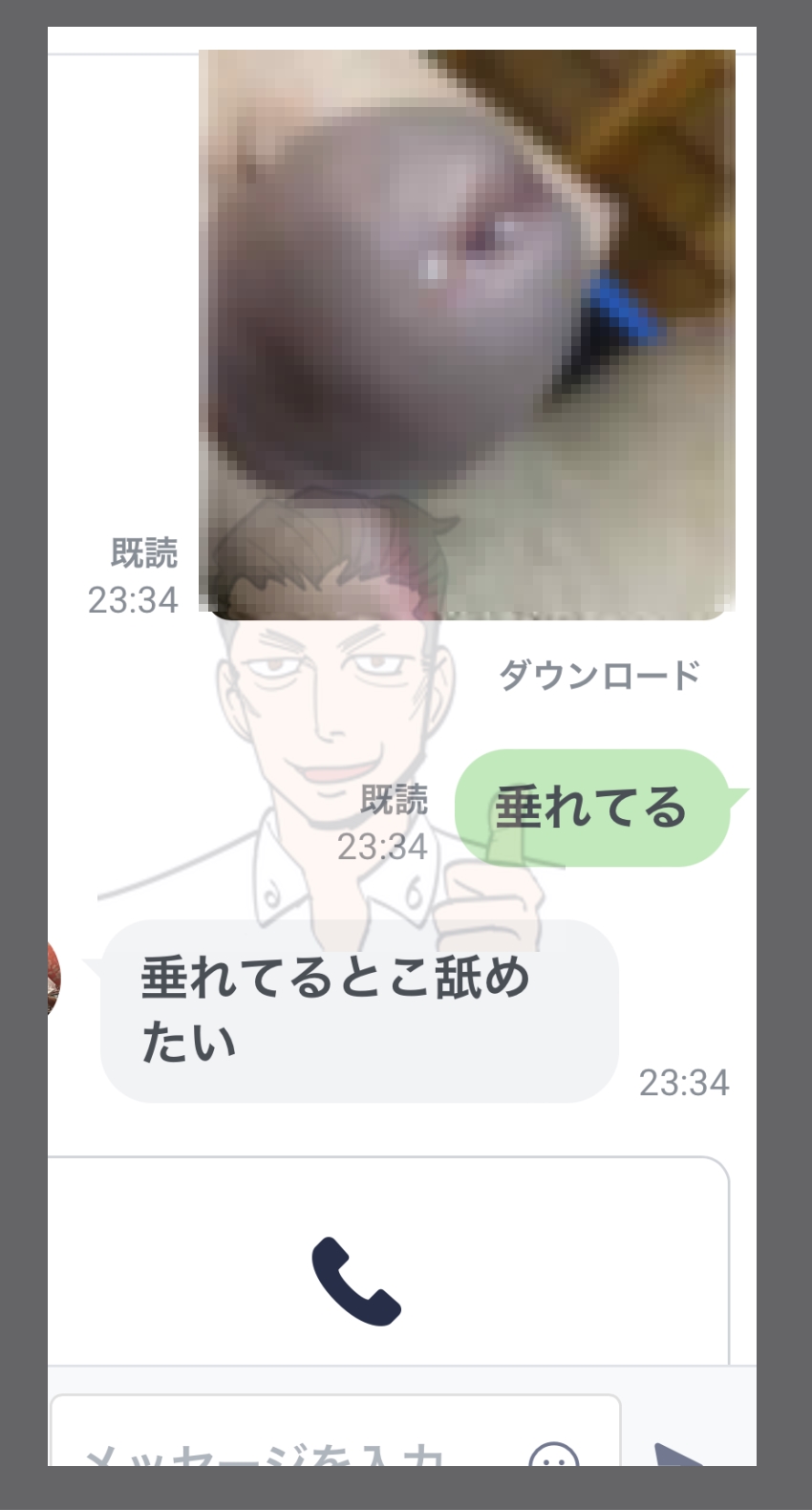Start a call with the phone icon
Image resolution: width=812 pixels, height=1510 pixels.
[x=355, y=1281]
